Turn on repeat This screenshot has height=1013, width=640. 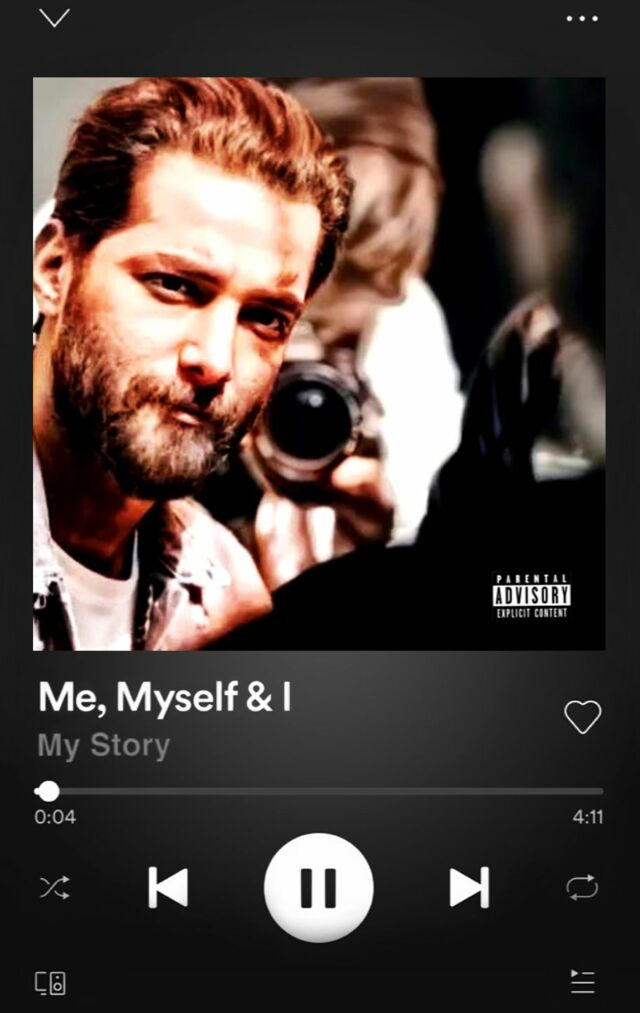click(x=582, y=887)
